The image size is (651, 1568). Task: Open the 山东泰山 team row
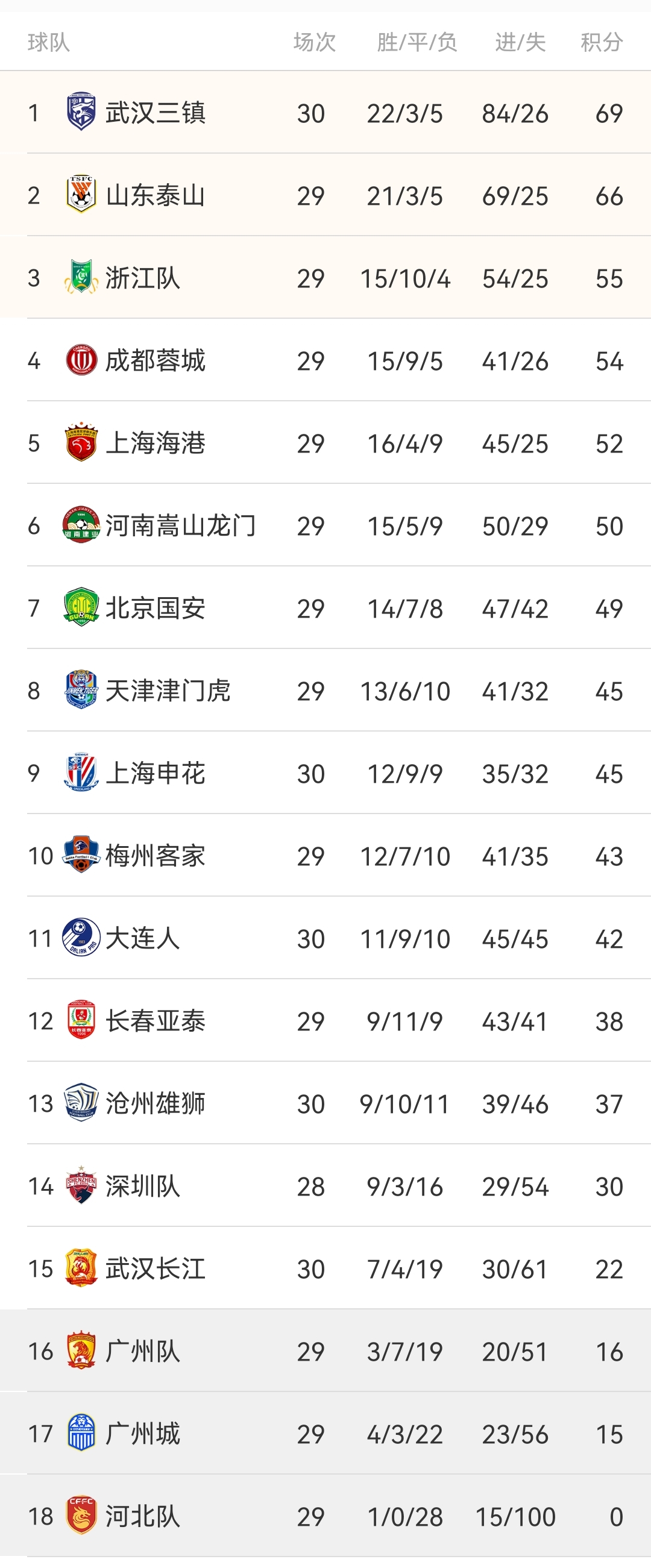[155, 196]
